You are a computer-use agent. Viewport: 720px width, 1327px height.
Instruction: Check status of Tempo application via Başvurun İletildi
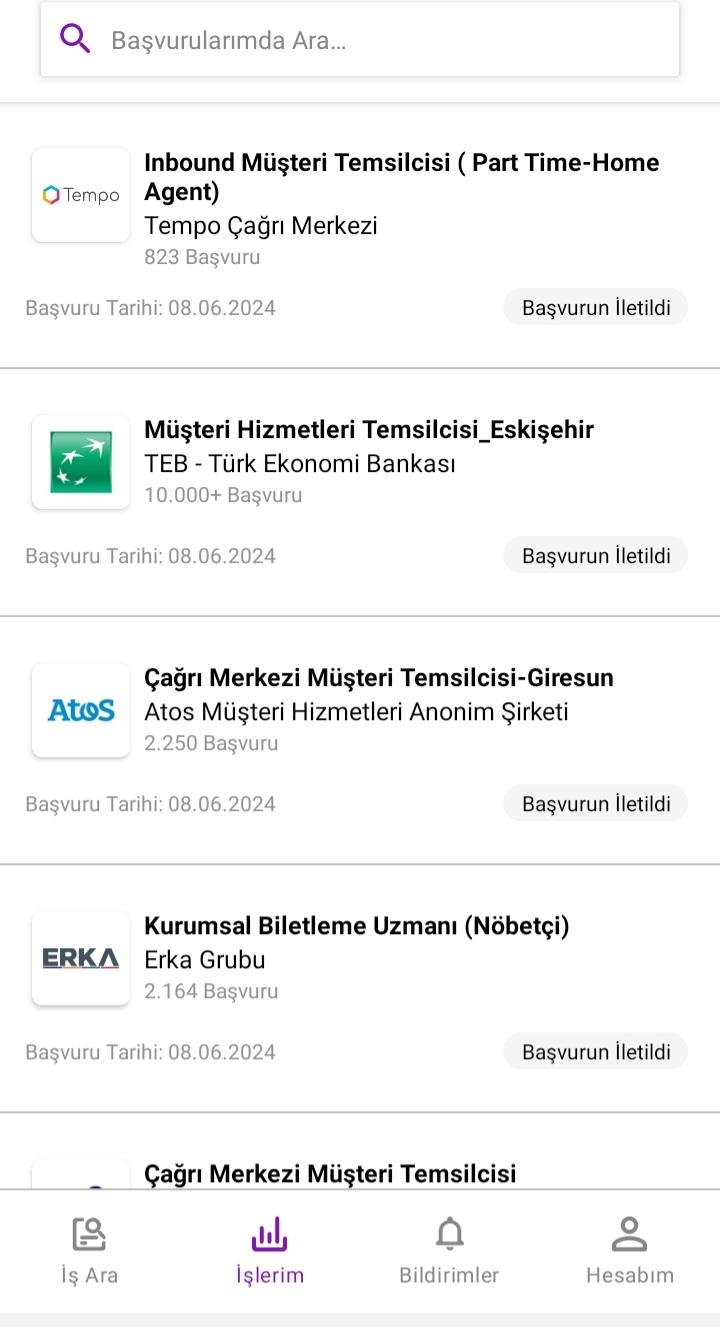(x=595, y=307)
